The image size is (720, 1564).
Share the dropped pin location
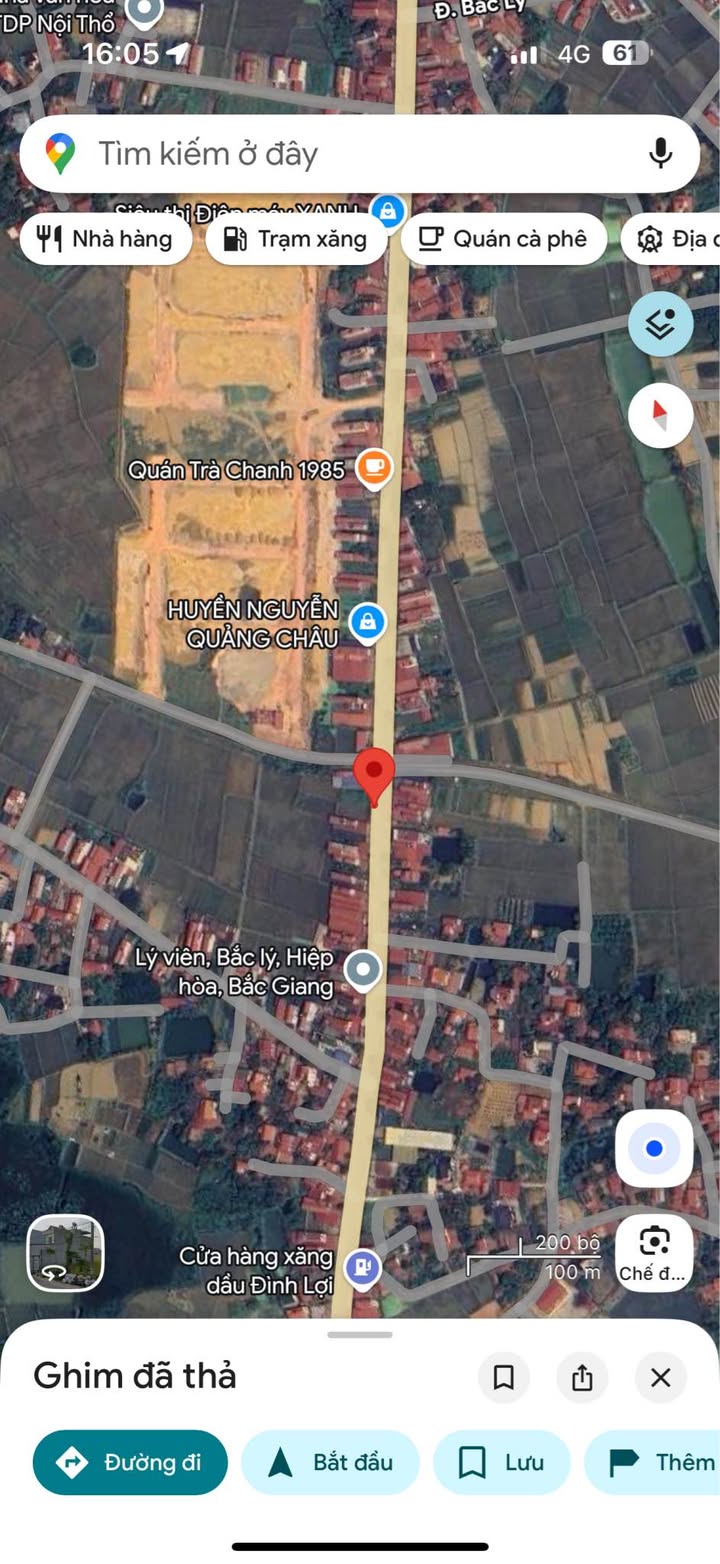coord(582,1378)
